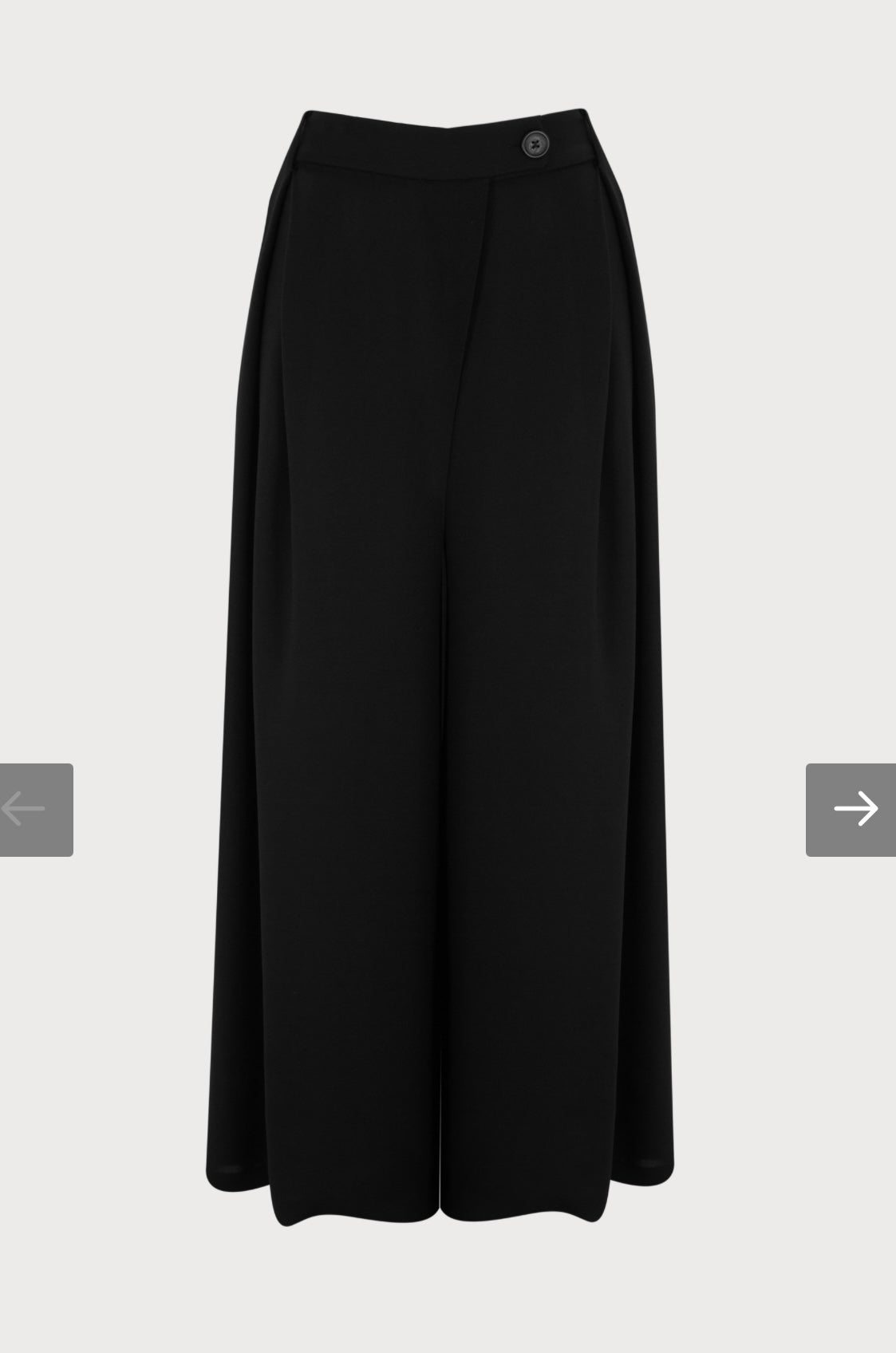Go back to the previous product image
This screenshot has height=1353, width=896.
(x=35, y=810)
